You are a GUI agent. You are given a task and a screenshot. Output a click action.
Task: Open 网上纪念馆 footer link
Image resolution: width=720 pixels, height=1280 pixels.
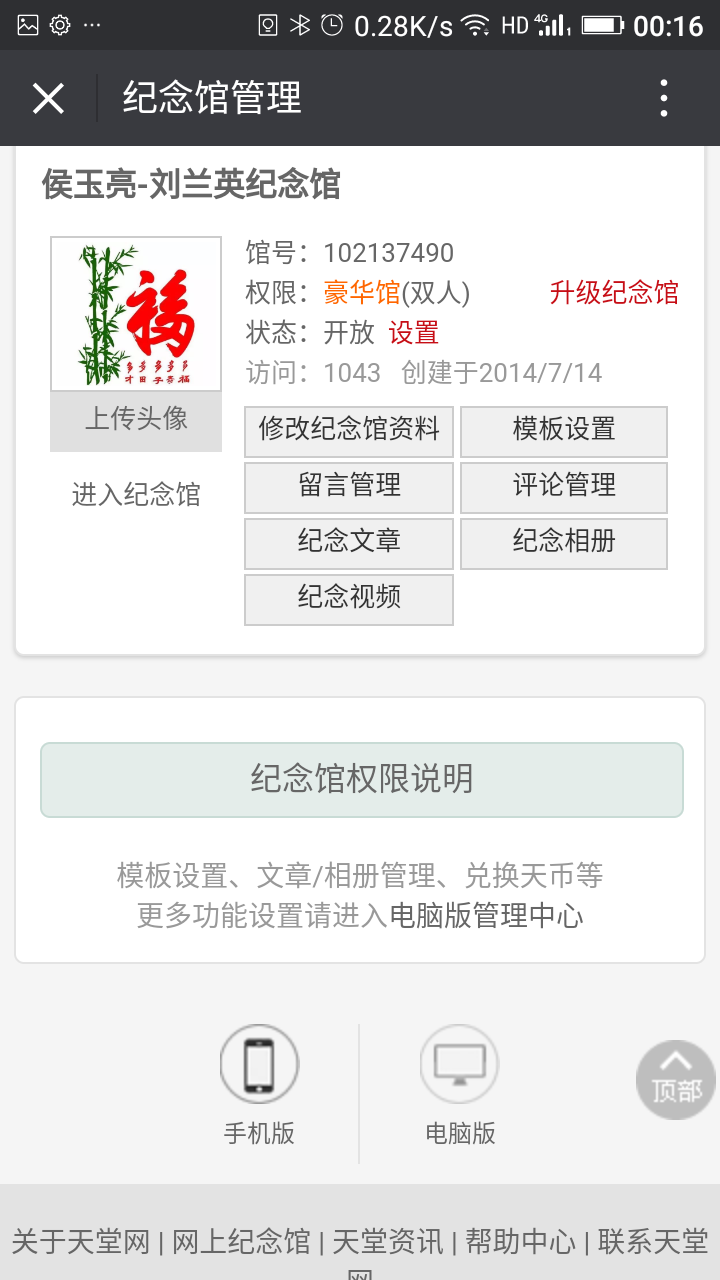241,1242
